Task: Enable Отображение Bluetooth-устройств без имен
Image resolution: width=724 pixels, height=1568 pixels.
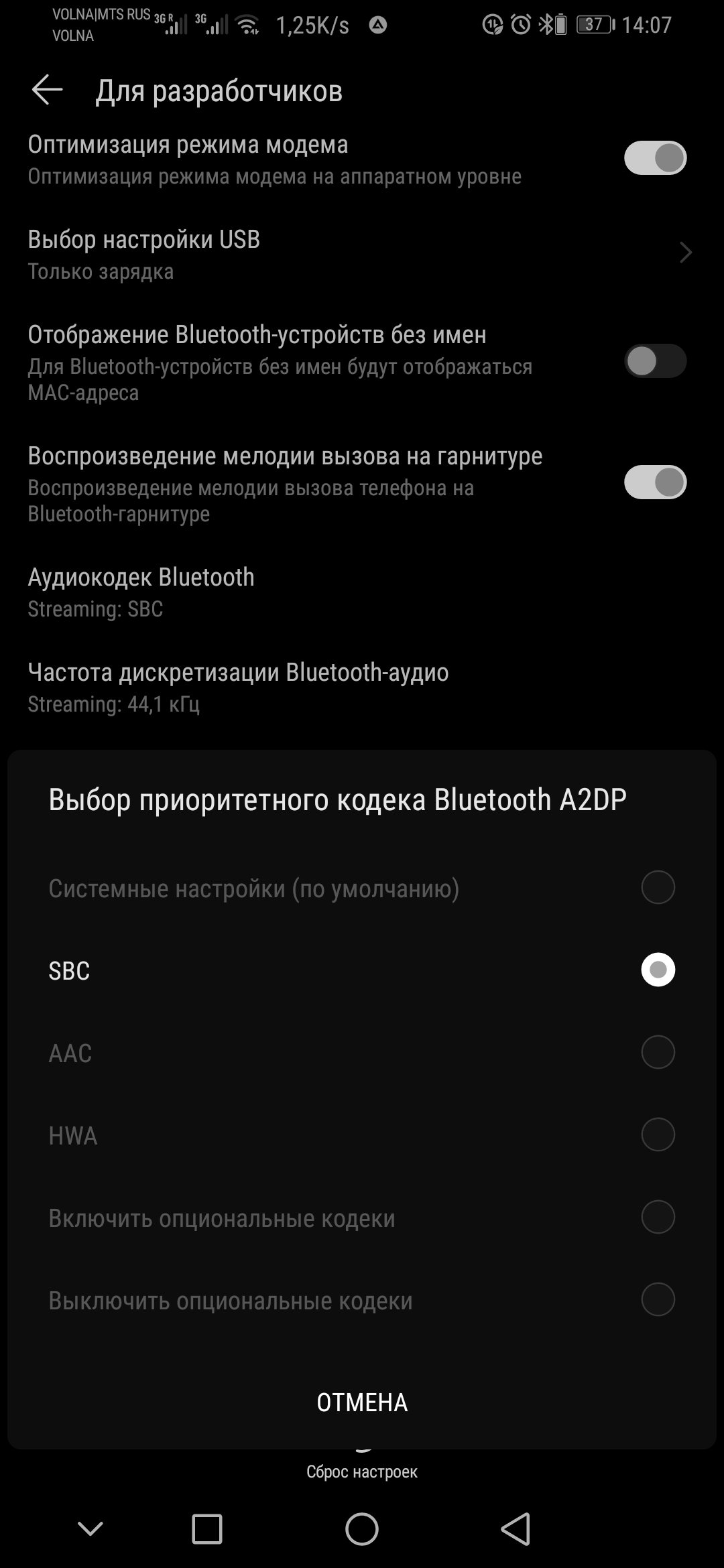Action: [655, 361]
